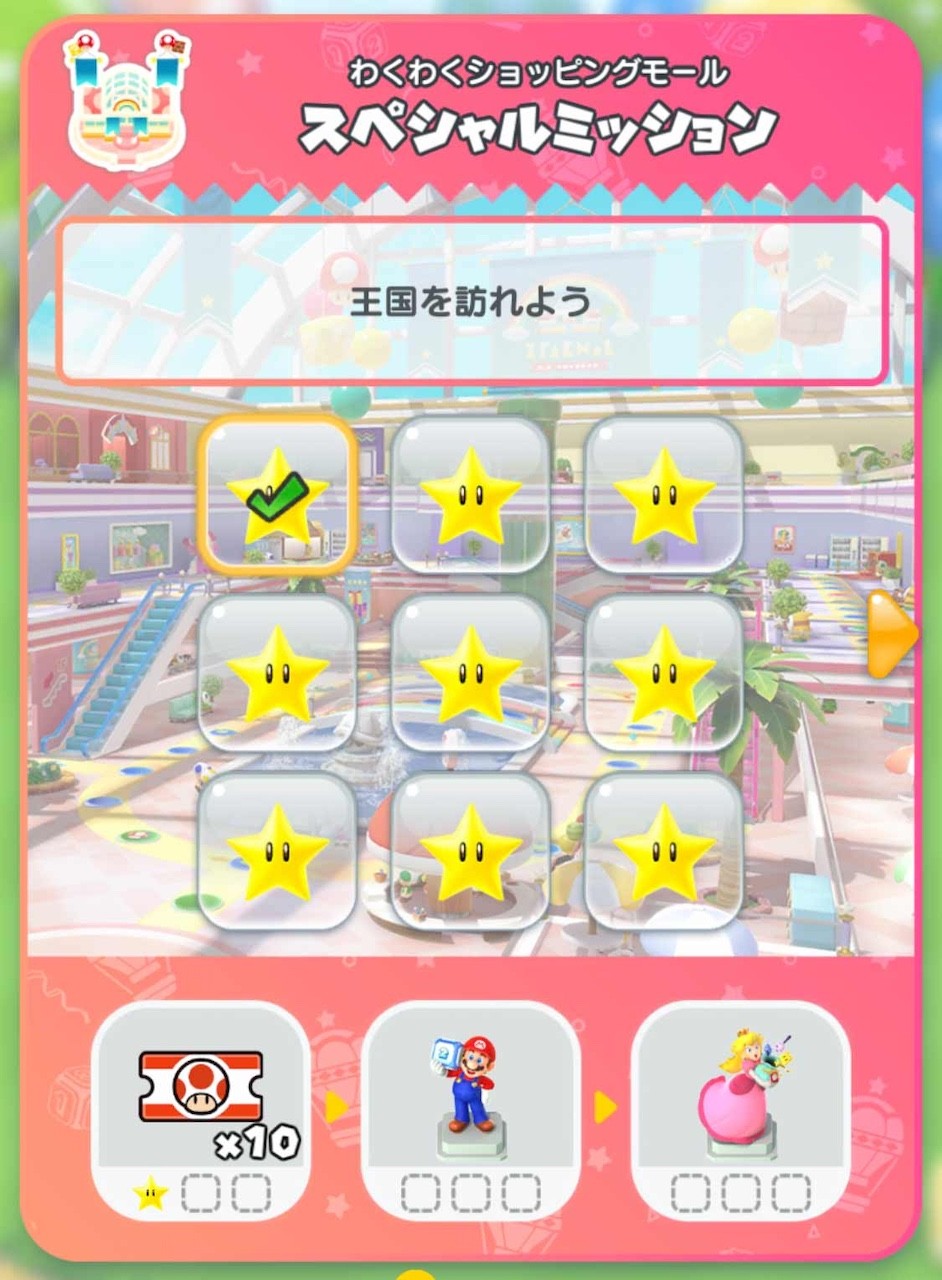Select the center star mission tile

pos(470,673)
